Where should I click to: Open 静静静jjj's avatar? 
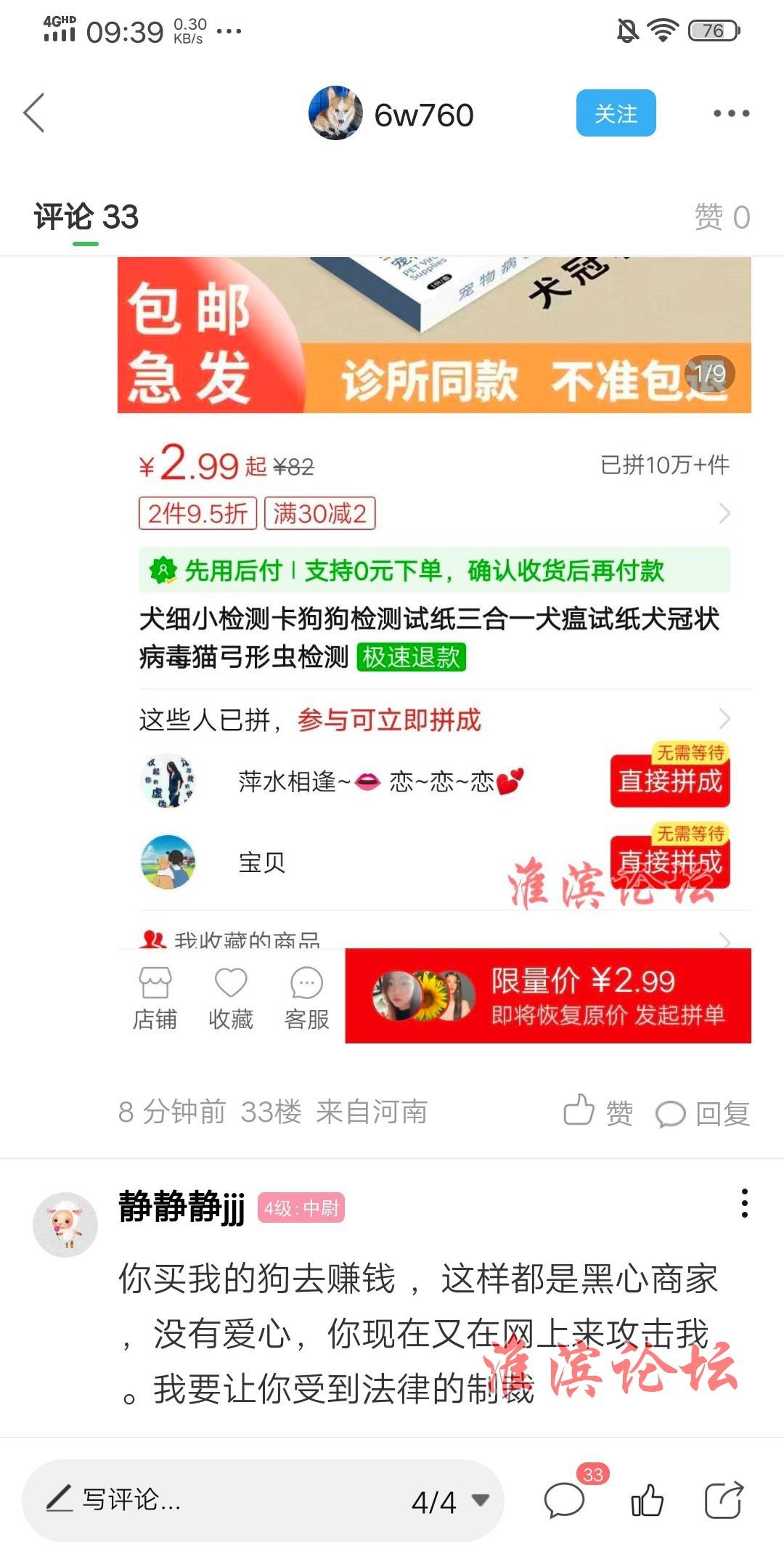tap(65, 1224)
